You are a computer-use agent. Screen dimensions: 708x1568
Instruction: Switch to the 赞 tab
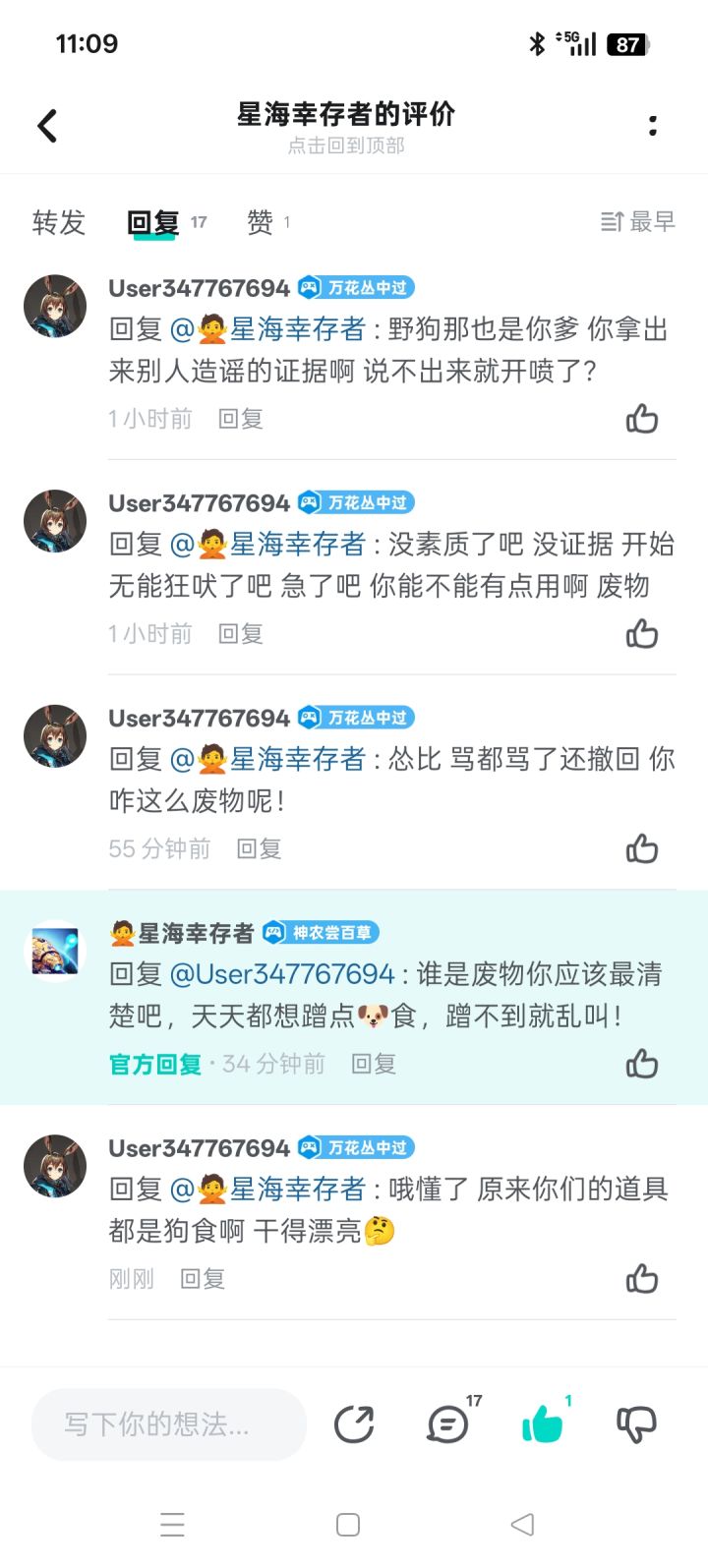point(260,223)
